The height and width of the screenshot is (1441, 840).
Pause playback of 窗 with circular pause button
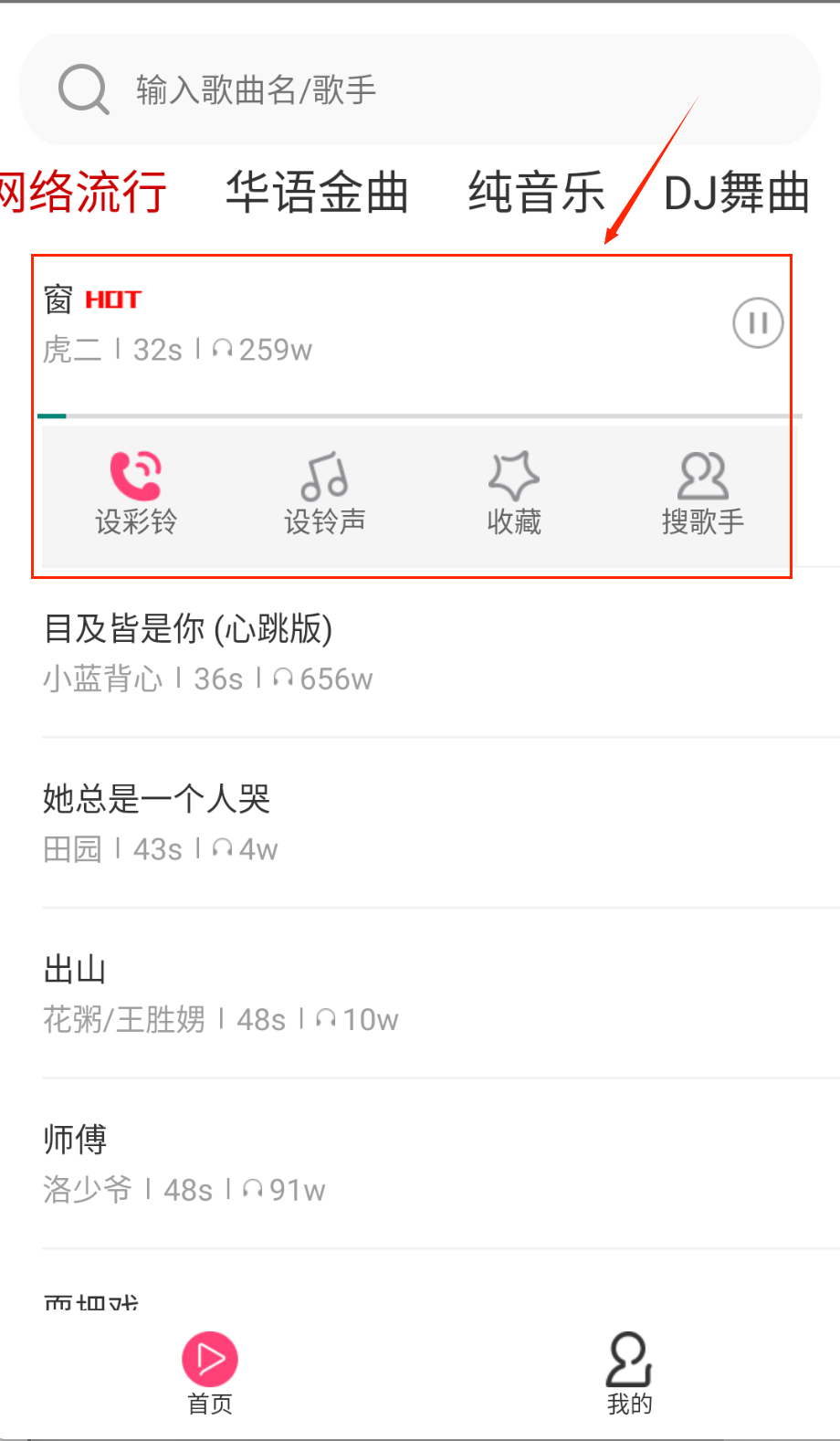(756, 323)
